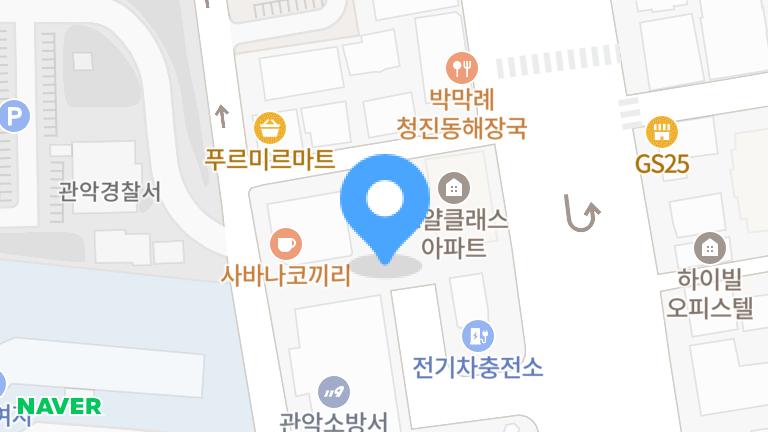Select the 푸르미르마트 store marker
This screenshot has height=432, width=768.
(271, 128)
